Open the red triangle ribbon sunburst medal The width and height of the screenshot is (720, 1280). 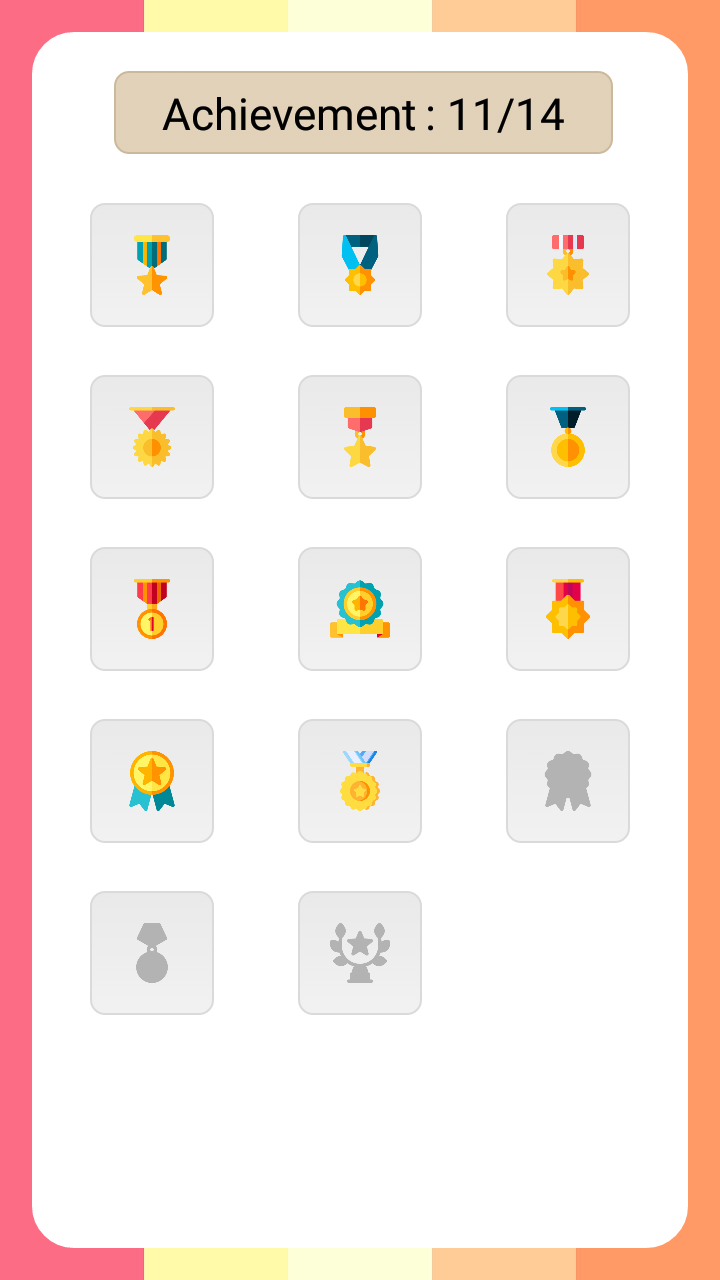152,437
